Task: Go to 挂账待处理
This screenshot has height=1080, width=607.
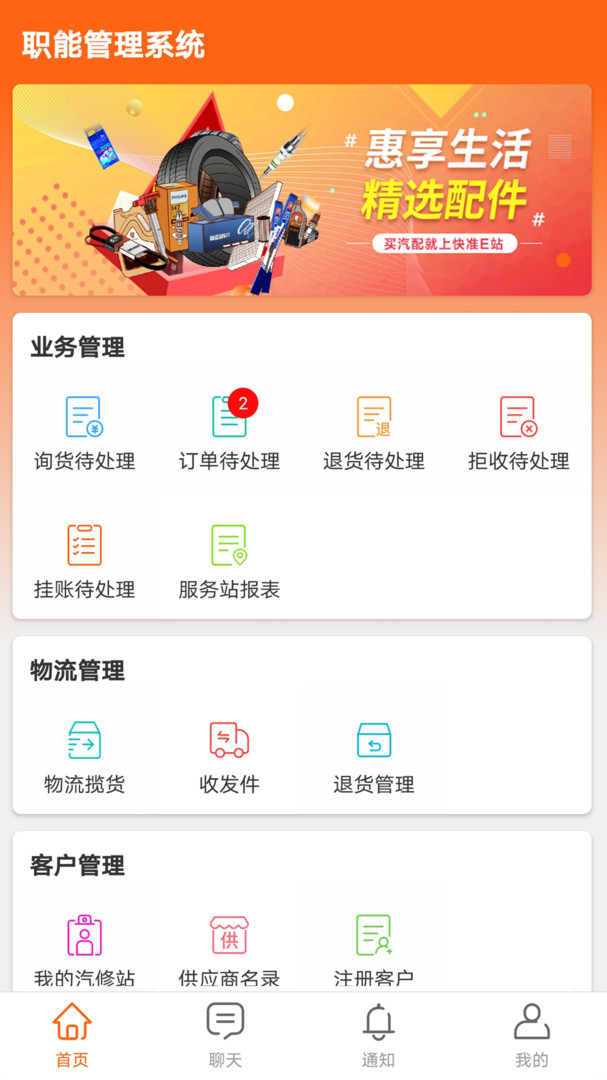Action: 85,561
